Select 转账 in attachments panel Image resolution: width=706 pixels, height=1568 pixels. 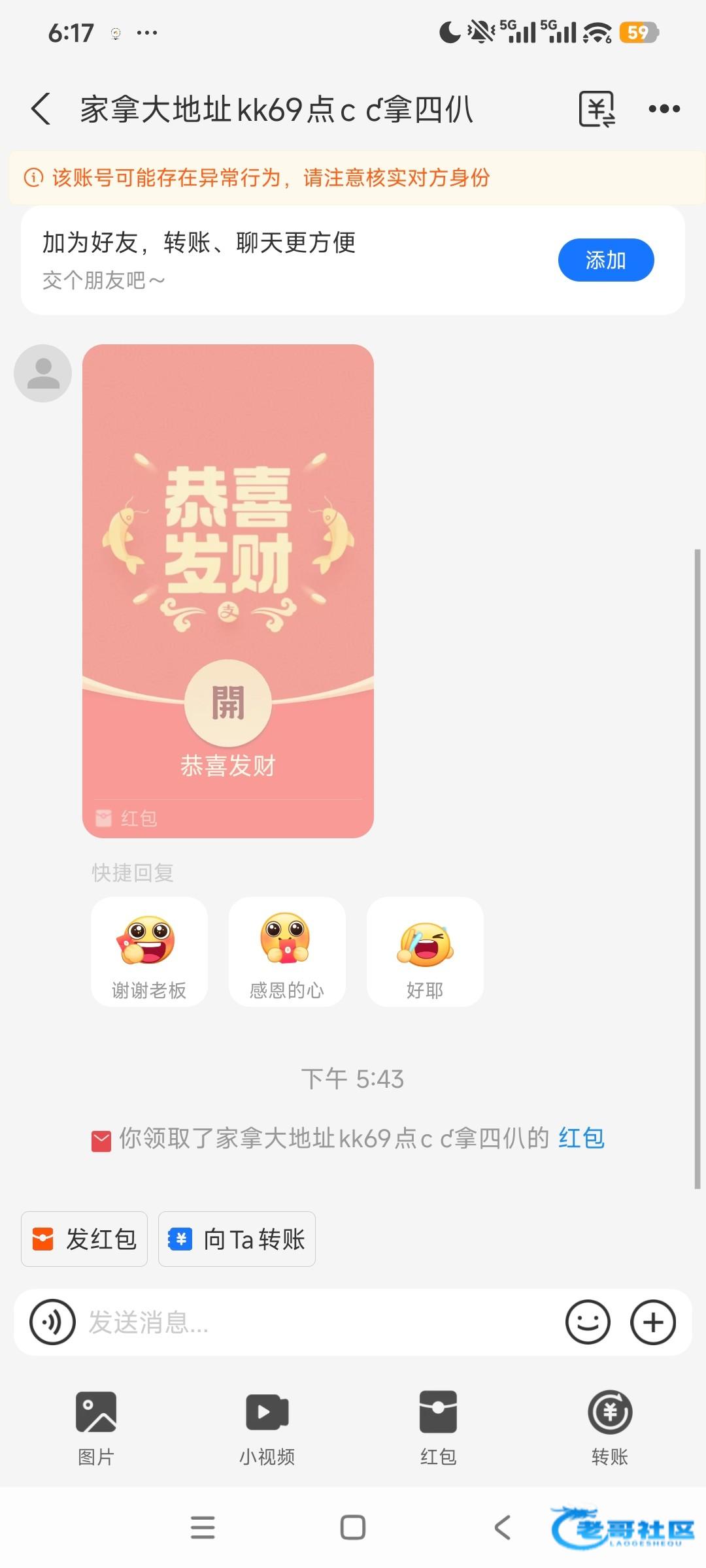click(609, 1427)
